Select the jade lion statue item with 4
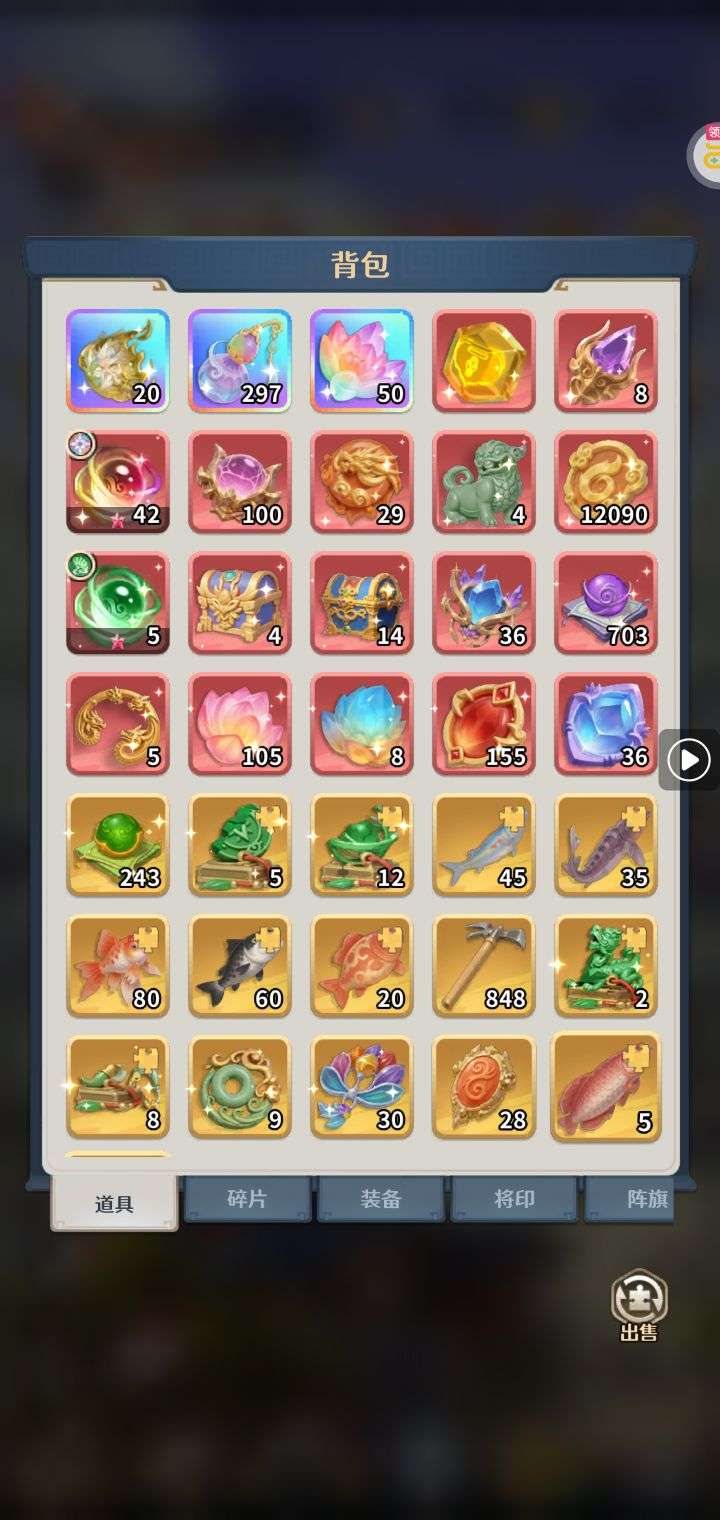Screen dimensions: 720x1520 (x=484, y=482)
